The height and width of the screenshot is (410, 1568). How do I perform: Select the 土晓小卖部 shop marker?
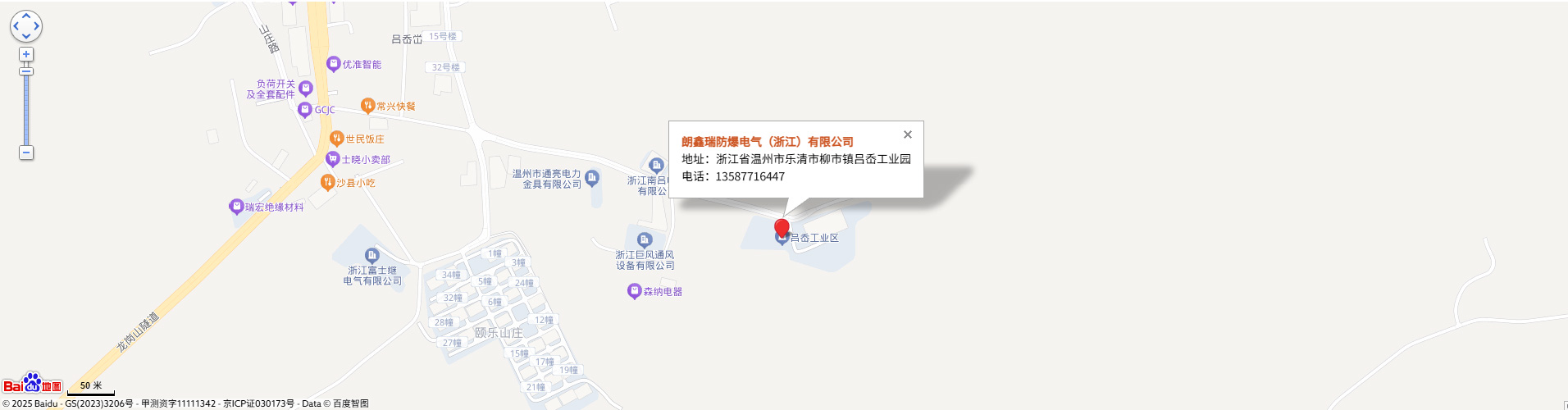point(332,159)
